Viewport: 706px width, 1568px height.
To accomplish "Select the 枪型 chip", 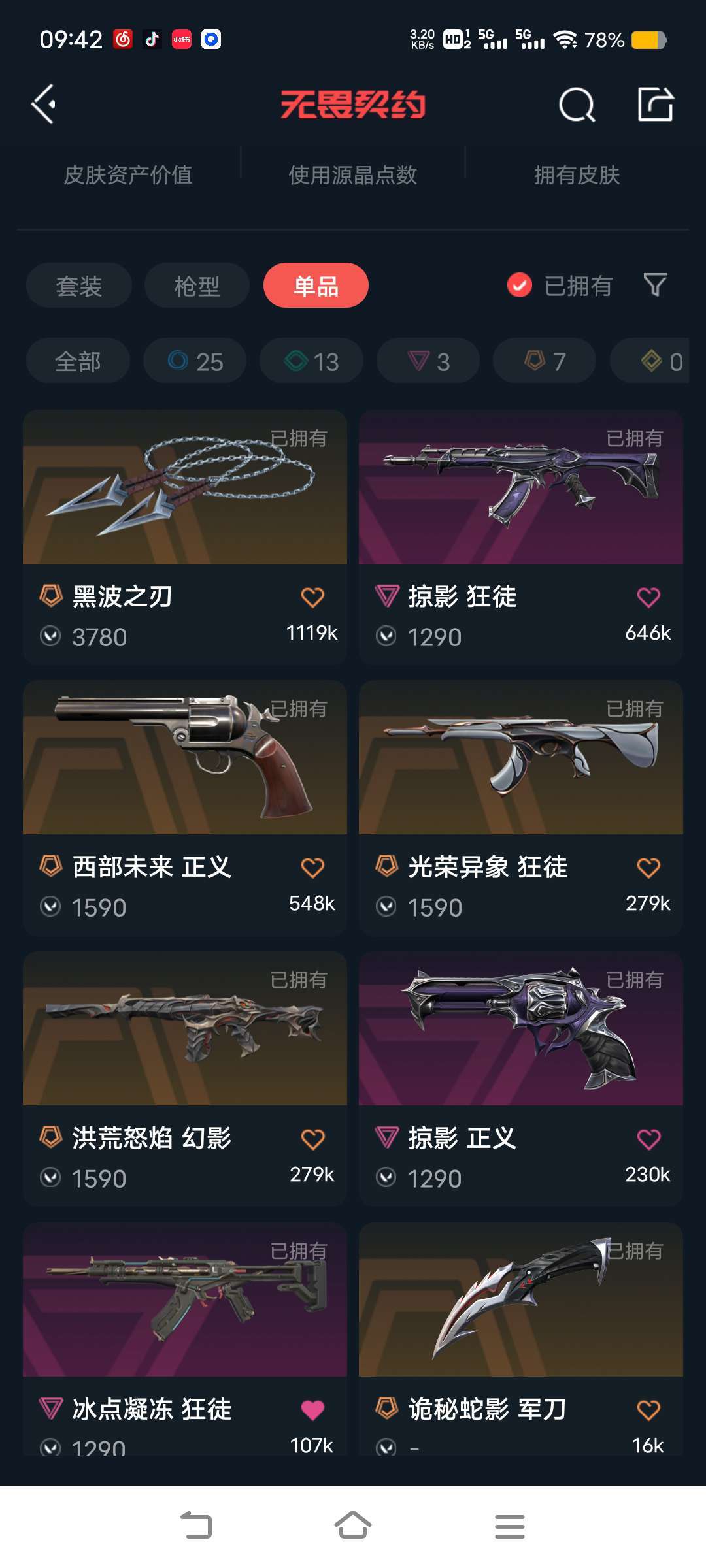I will pos(197,286).
